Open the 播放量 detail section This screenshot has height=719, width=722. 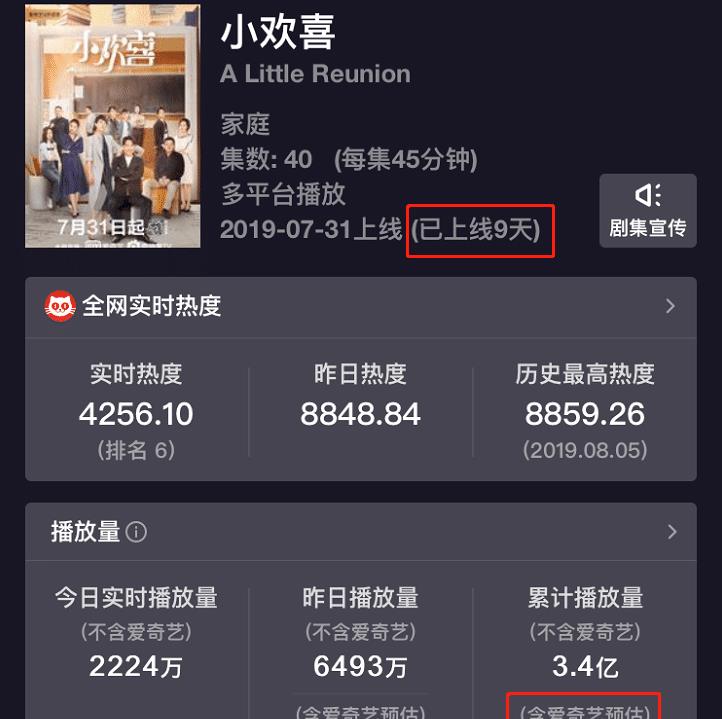(671, 532)
